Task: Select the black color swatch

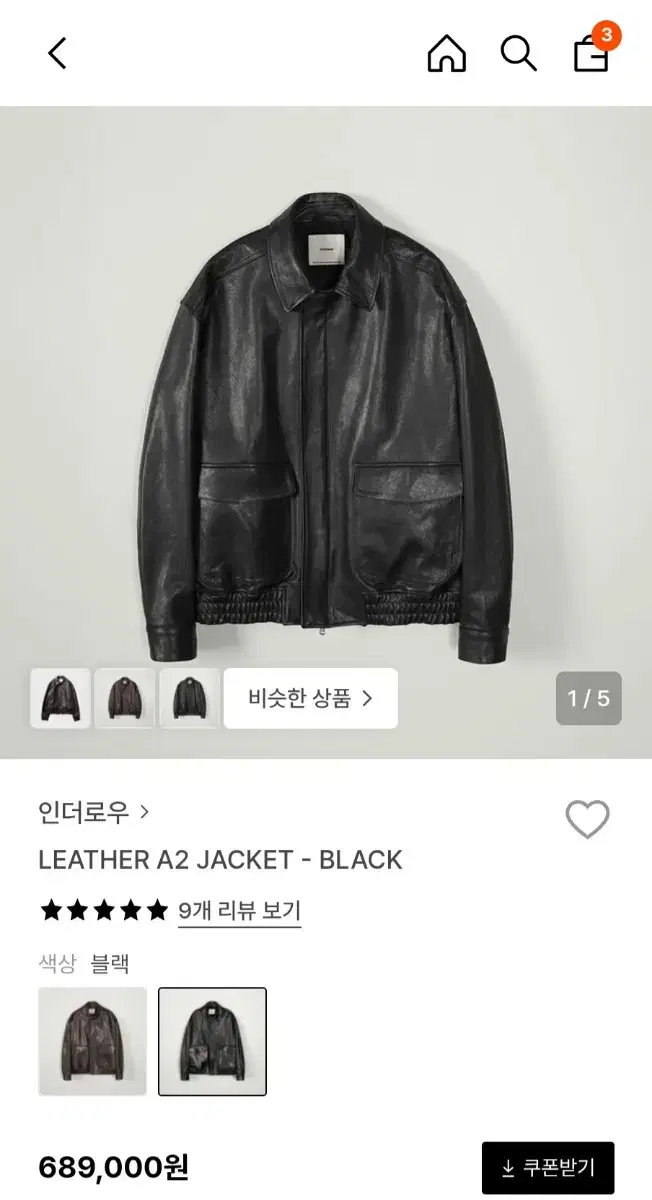Action: coord(212,1041)
